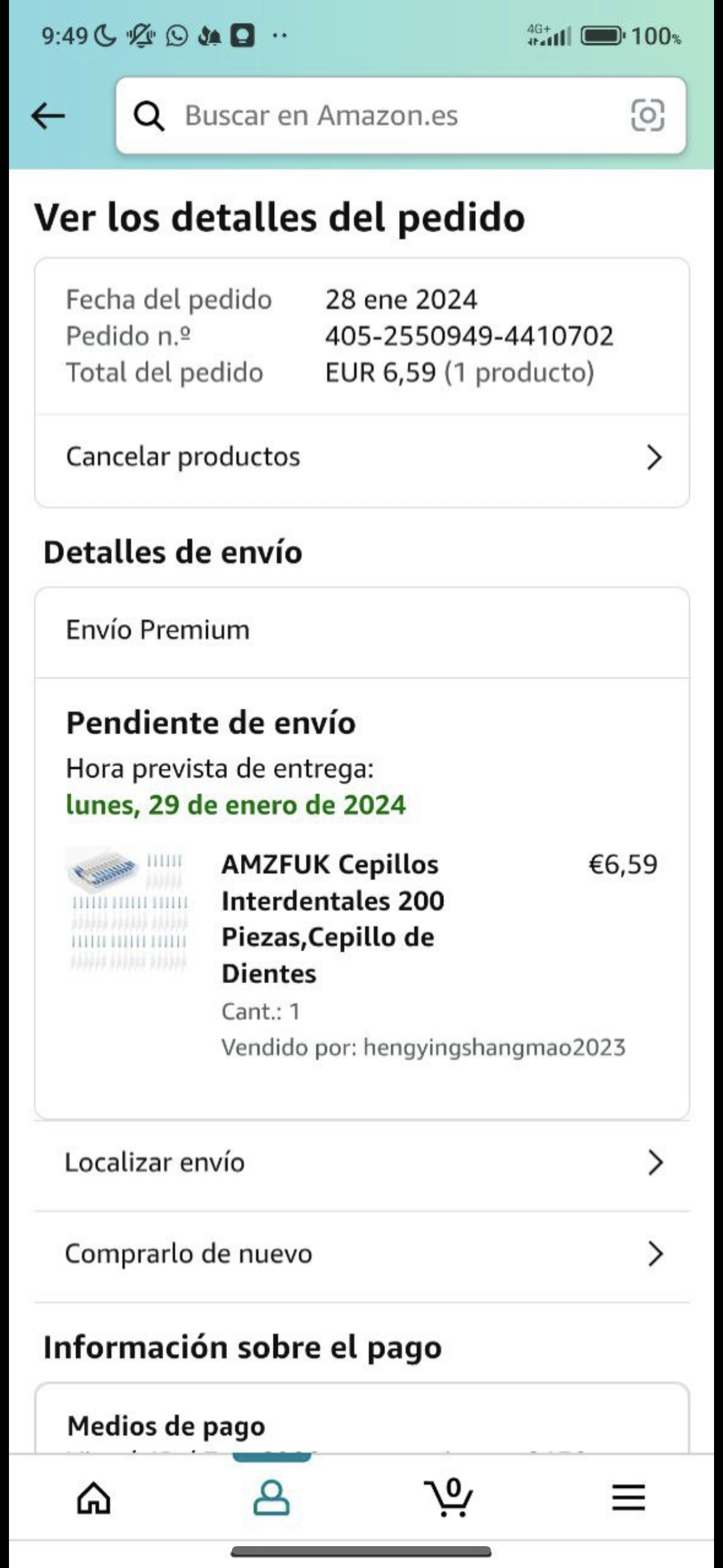723x1568 pixels.
Task: Switch to the account profile tab
Action: tap(271, 1497)
